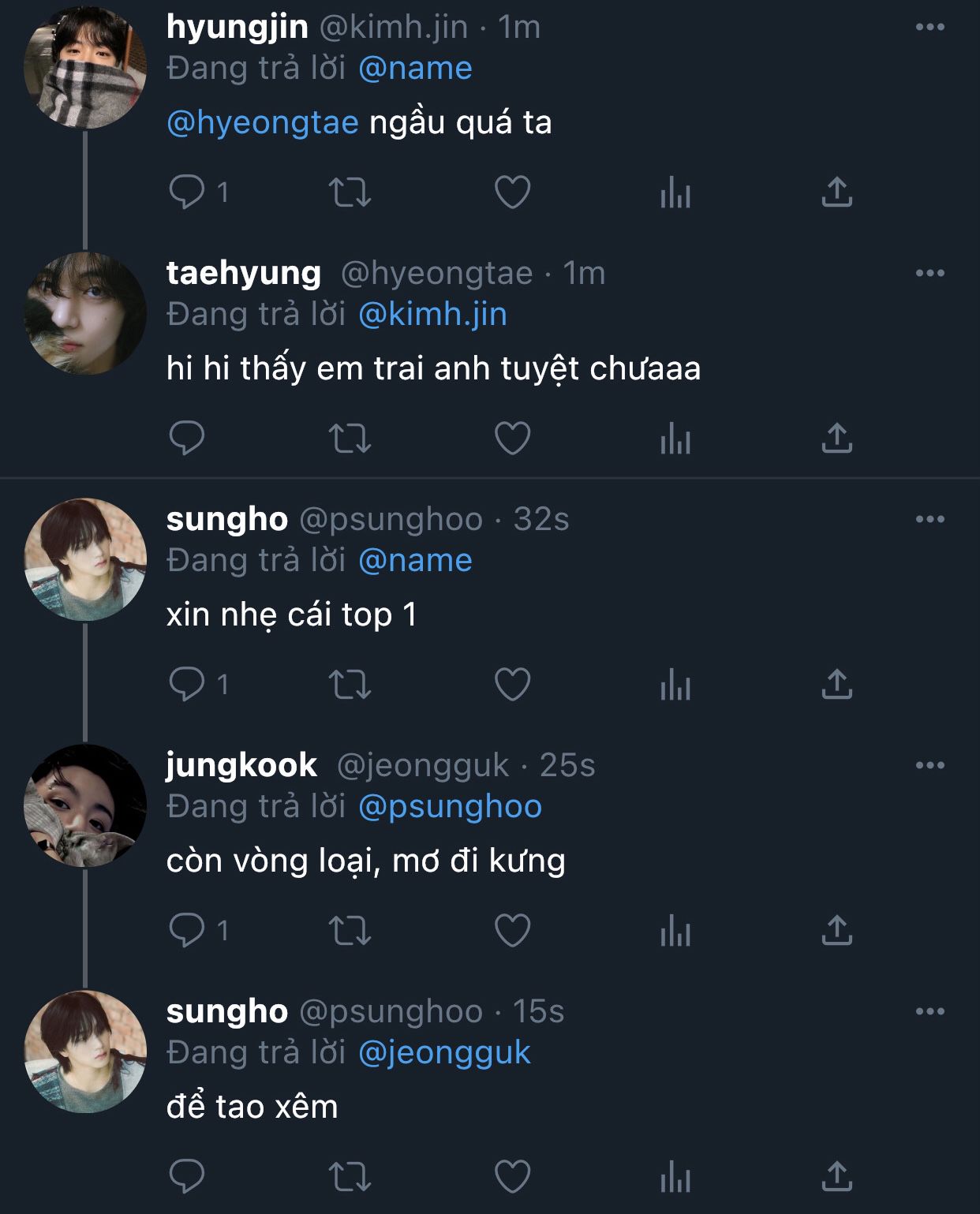Image resolution: width=980 pixels, height=1214 pixels.
Task: Share taehyung's tweet
Action: (836, 438)
